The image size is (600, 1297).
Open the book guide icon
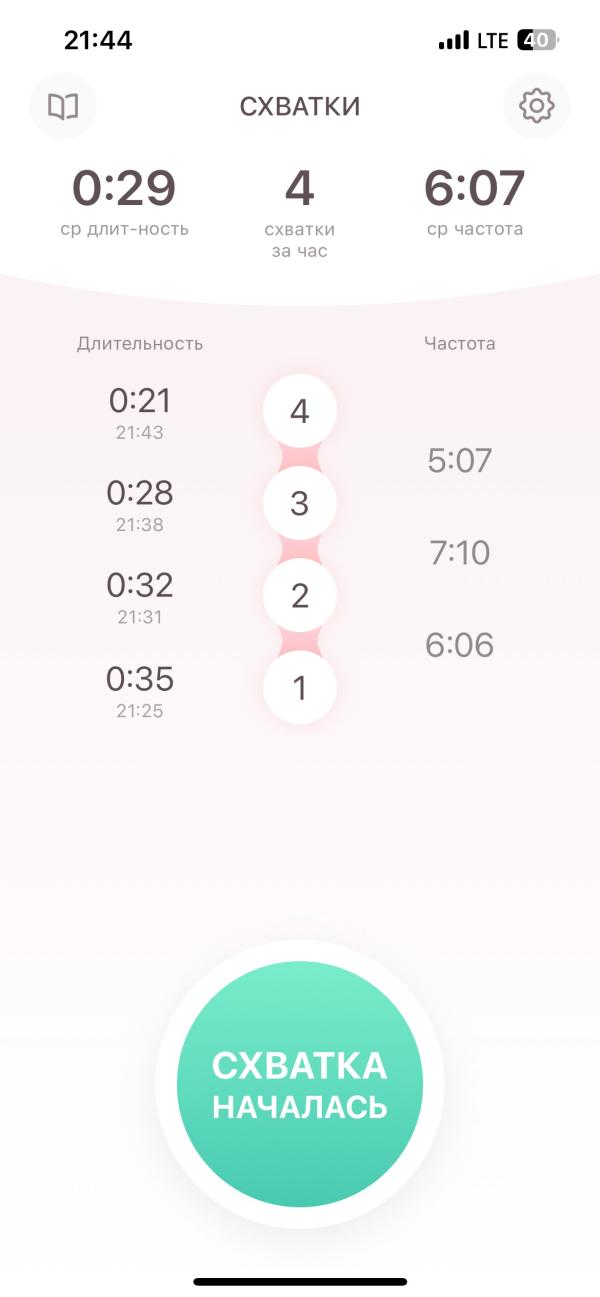coord(63,106)
